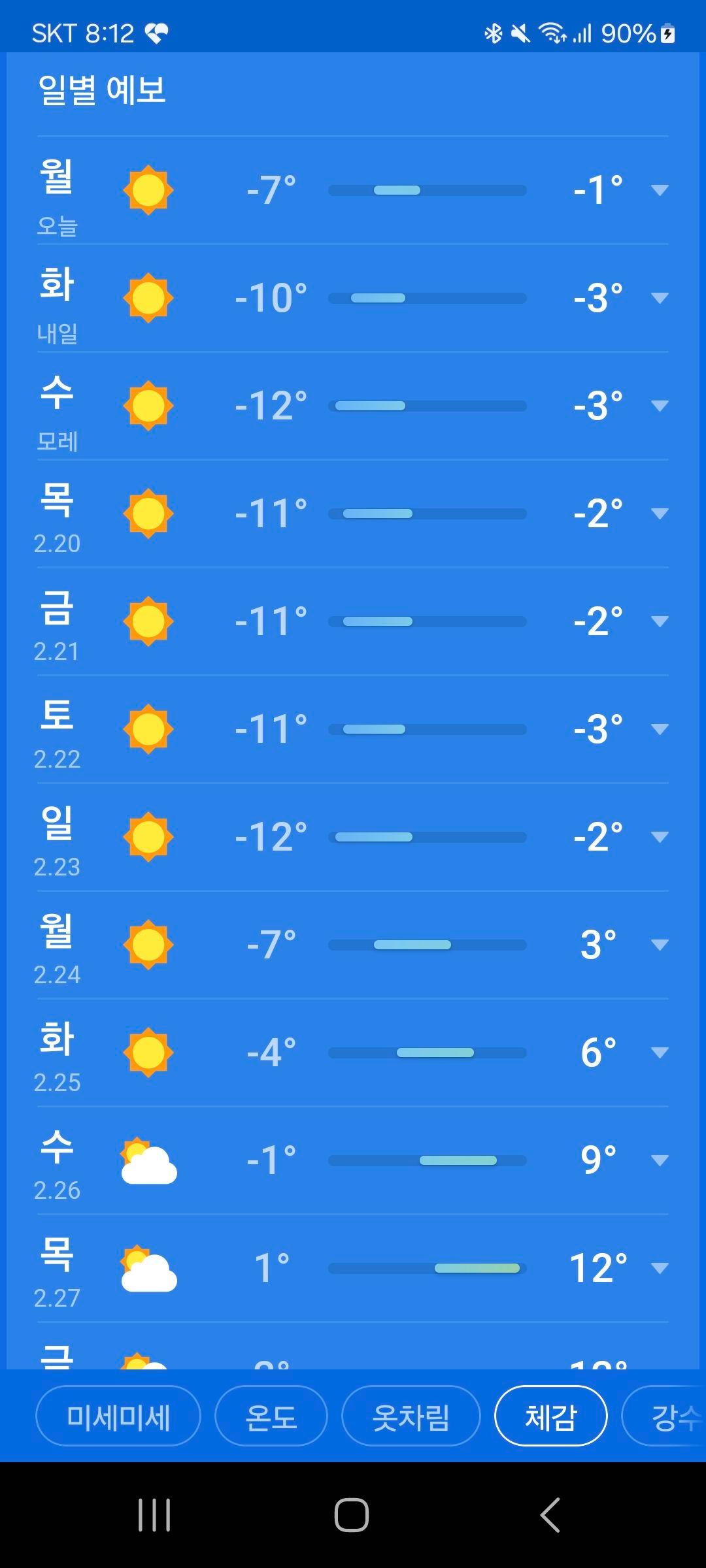Image resolution: width=706 pixels, height=1568 pixels.
Task: Expand the 2.25 Tuesday forecast
Action: (x=660, y=1053)
